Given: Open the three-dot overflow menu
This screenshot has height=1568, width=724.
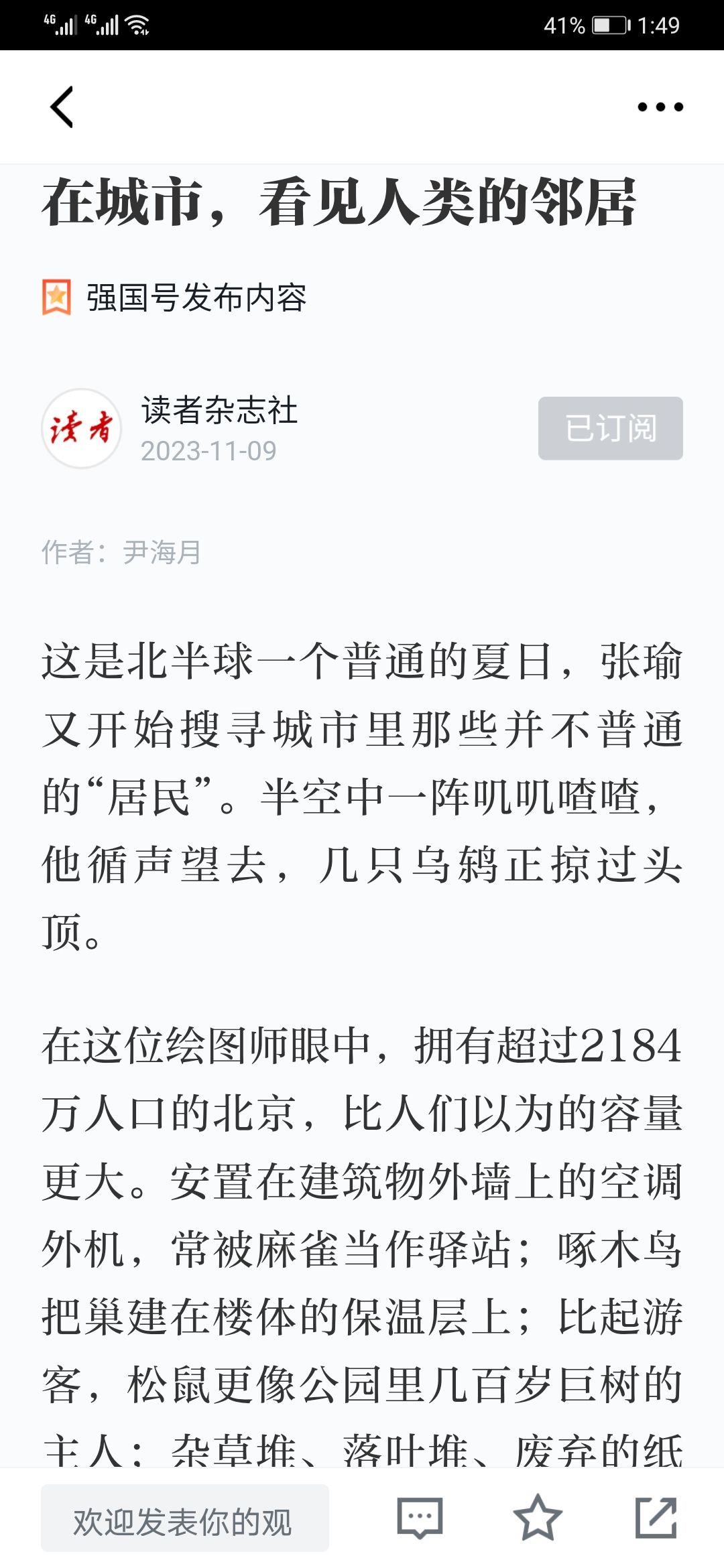Looking at the screenshot, I should tap(660, 107).
